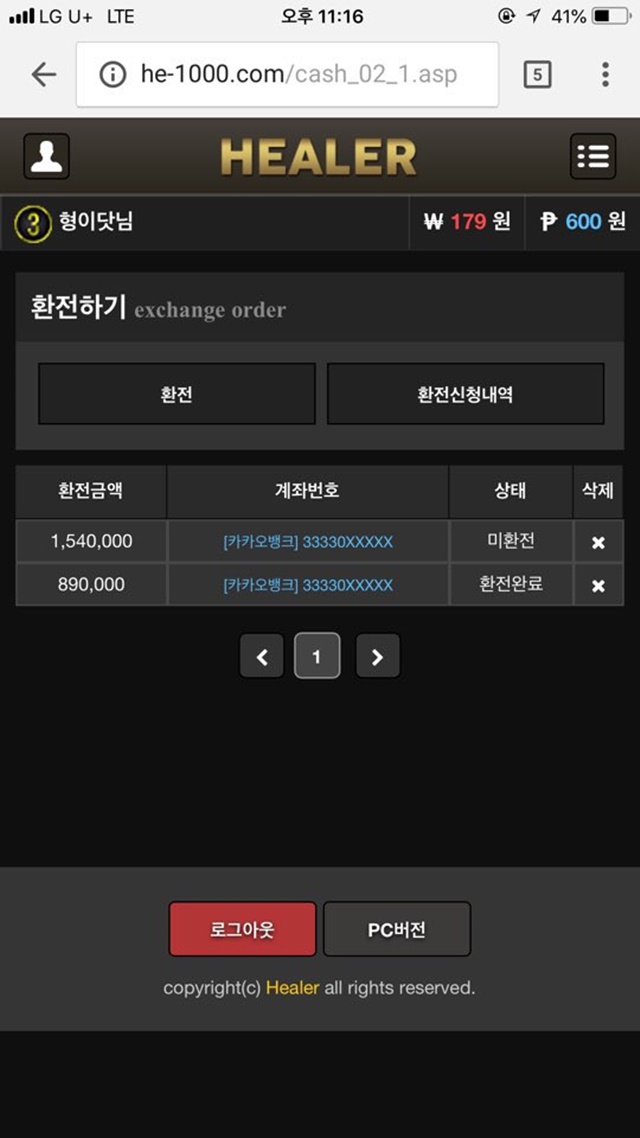640x1138 pixels.
Task: Open the user profile icon
Action: [46, 156]
